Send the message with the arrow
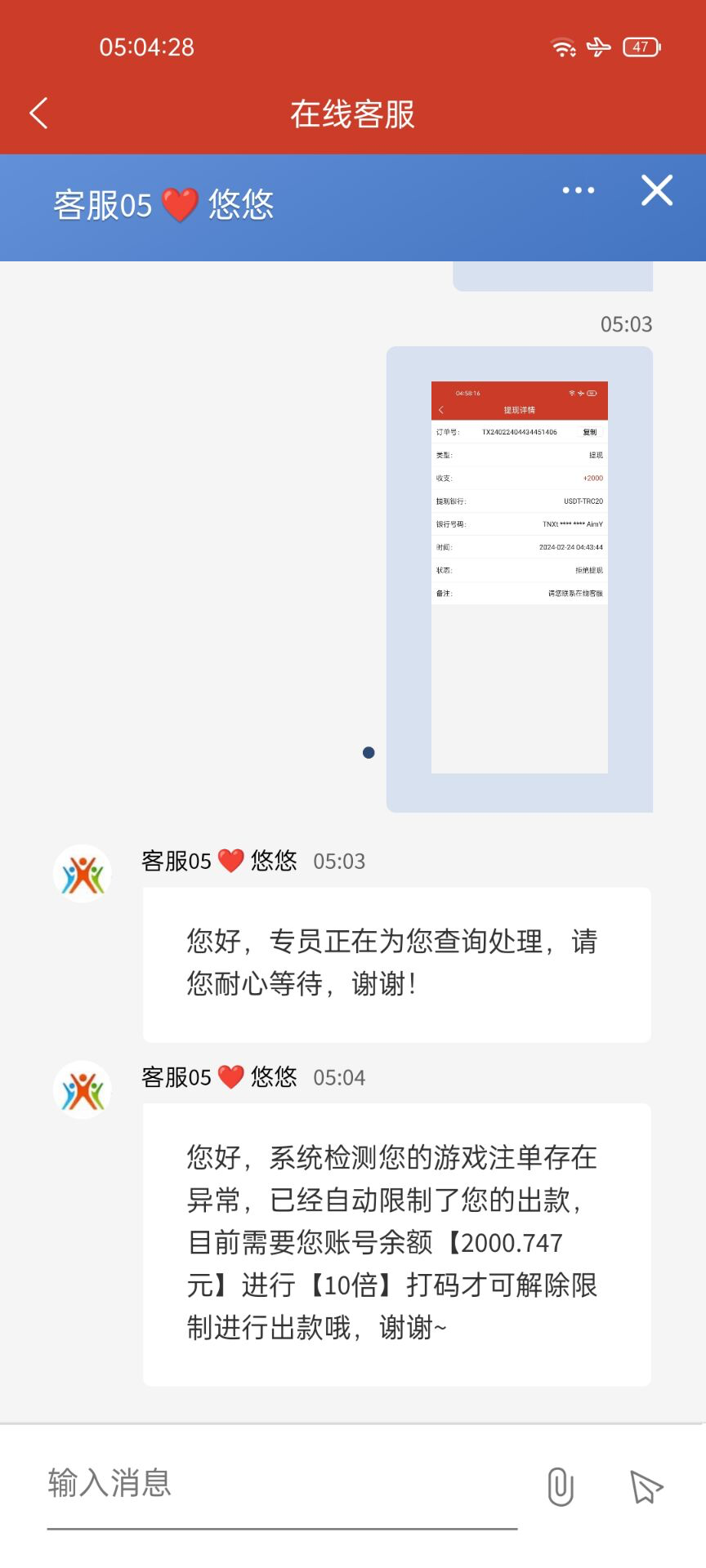This screenshot has height=1568, width=706. [646, 1486]
